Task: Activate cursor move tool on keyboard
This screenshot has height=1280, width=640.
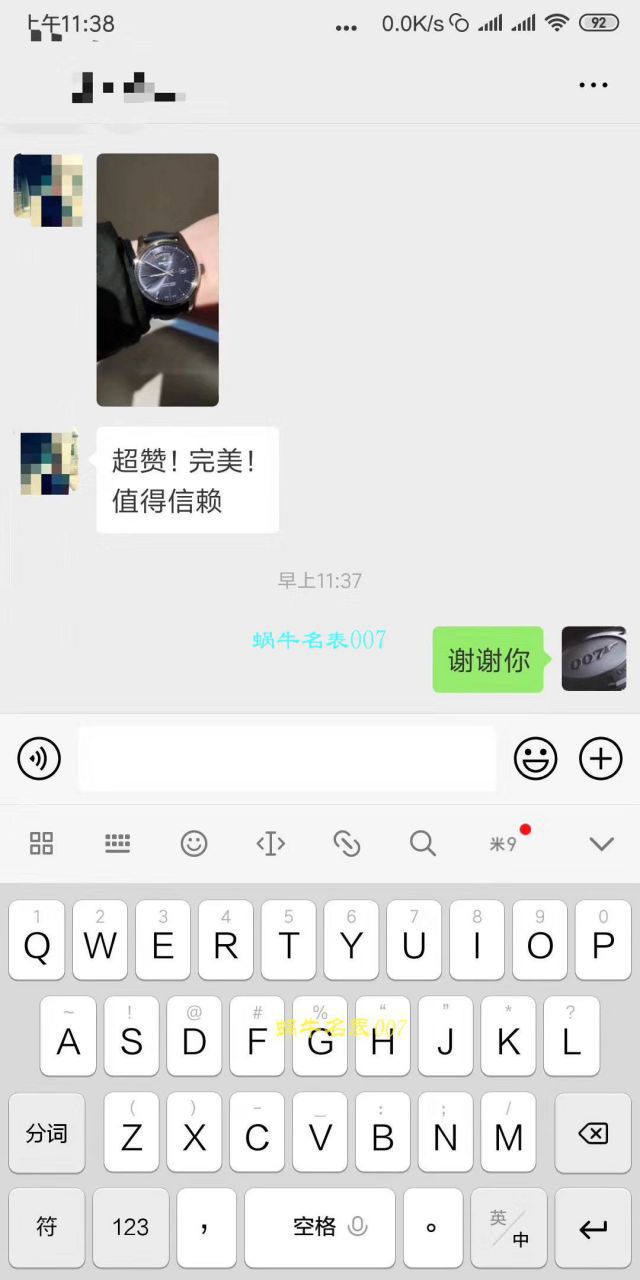Action: pos(270,843)
